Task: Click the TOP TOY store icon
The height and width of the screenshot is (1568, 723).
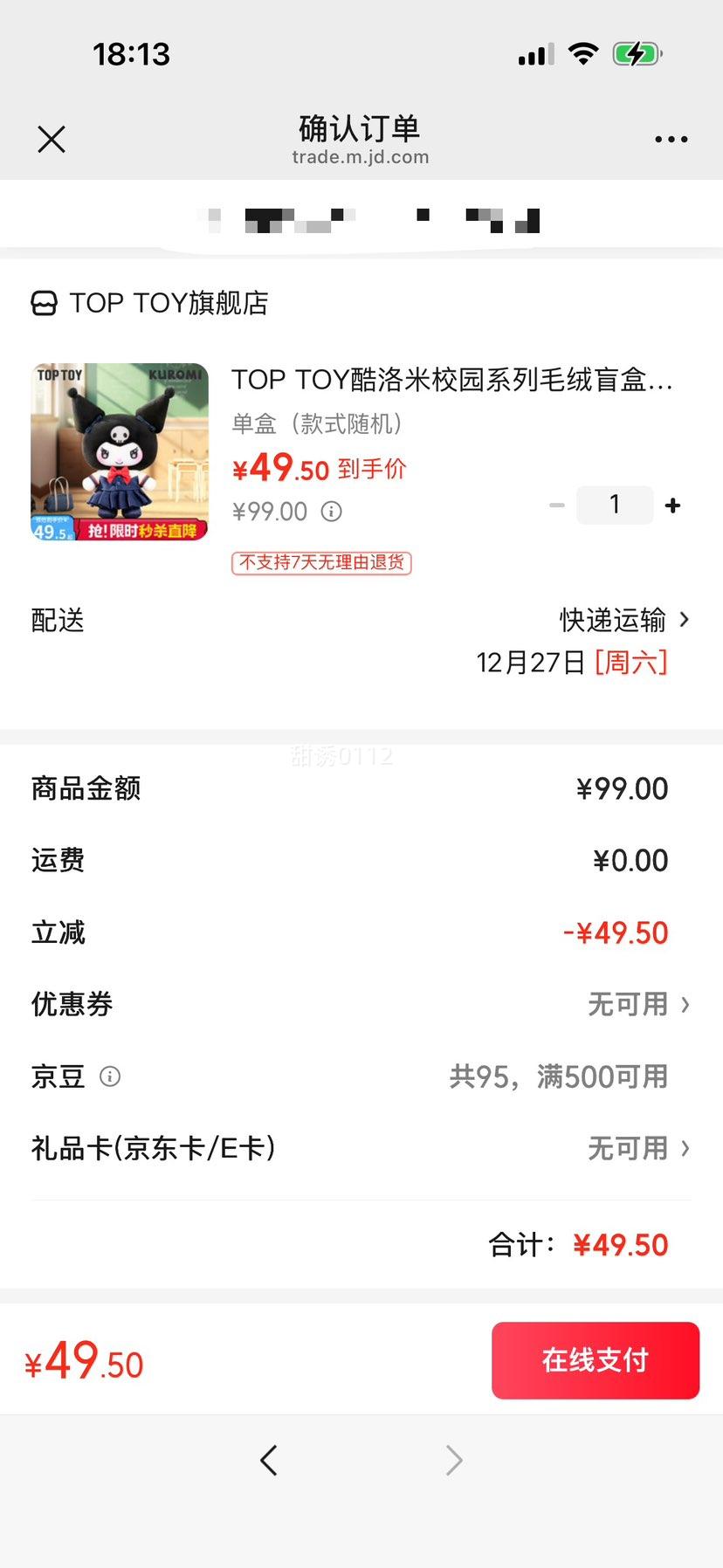Action: coord(45,303)
